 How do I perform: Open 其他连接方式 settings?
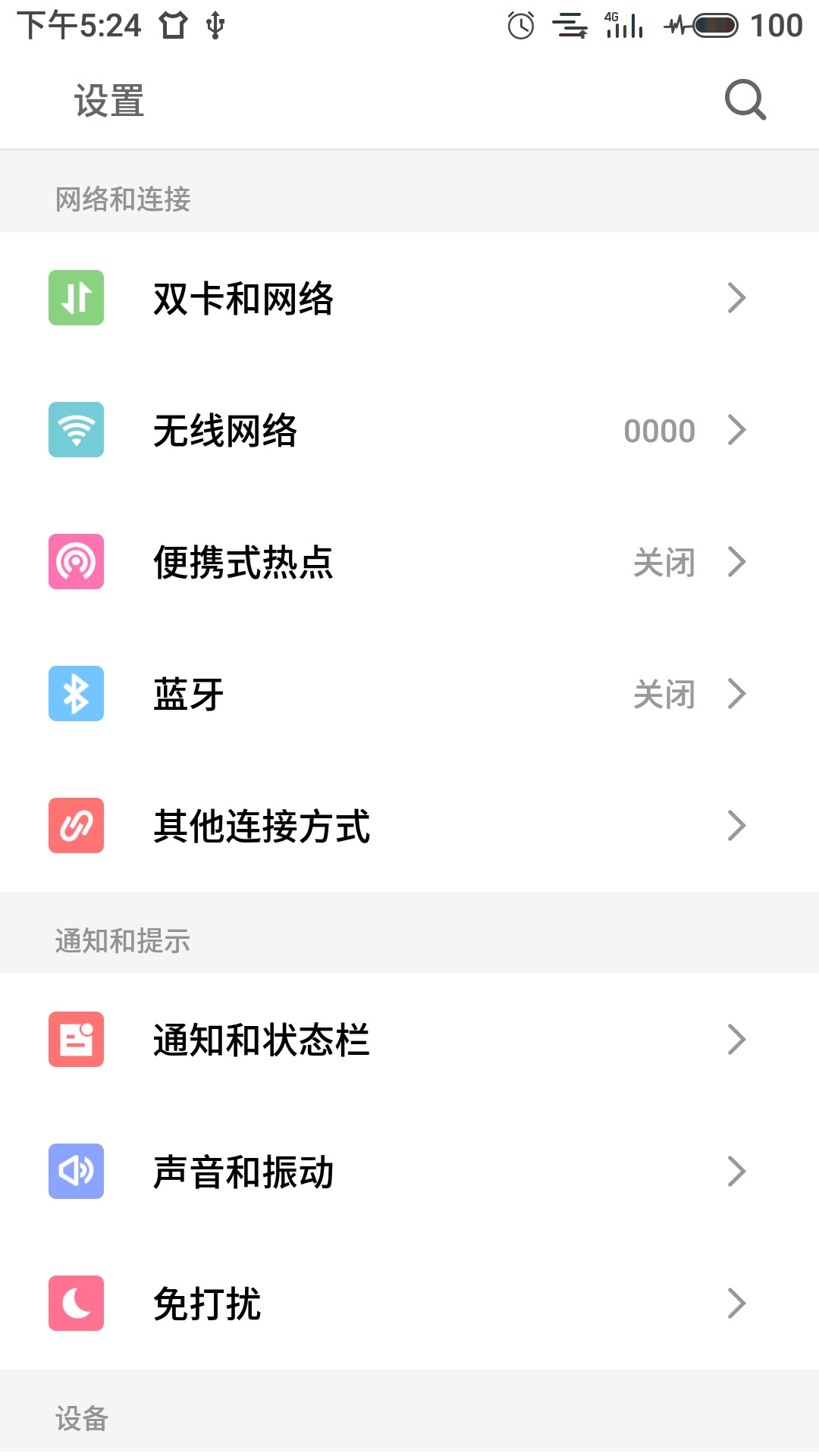coord(409,826)
